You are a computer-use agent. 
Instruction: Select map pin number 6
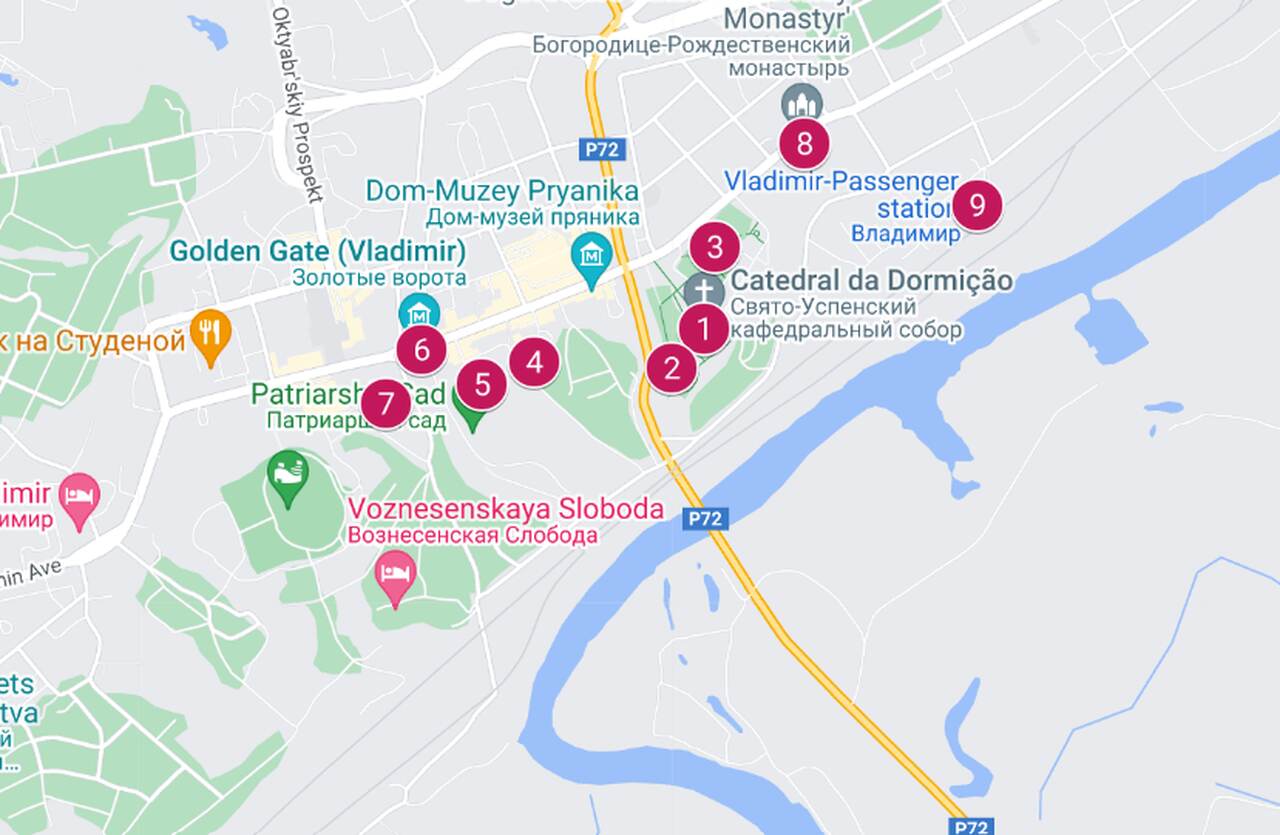(x=421, y=350)
